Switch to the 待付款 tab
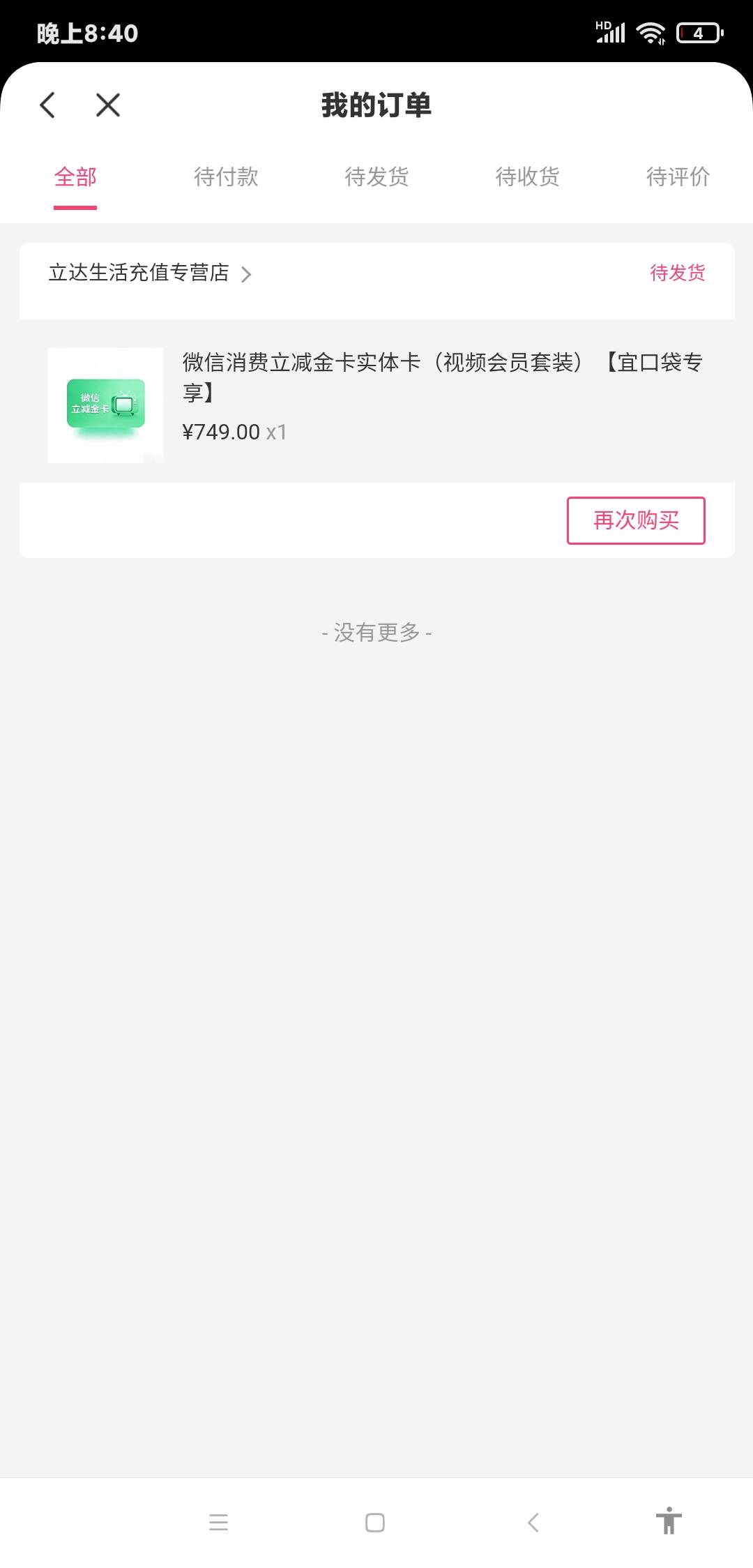 [226, 177]
